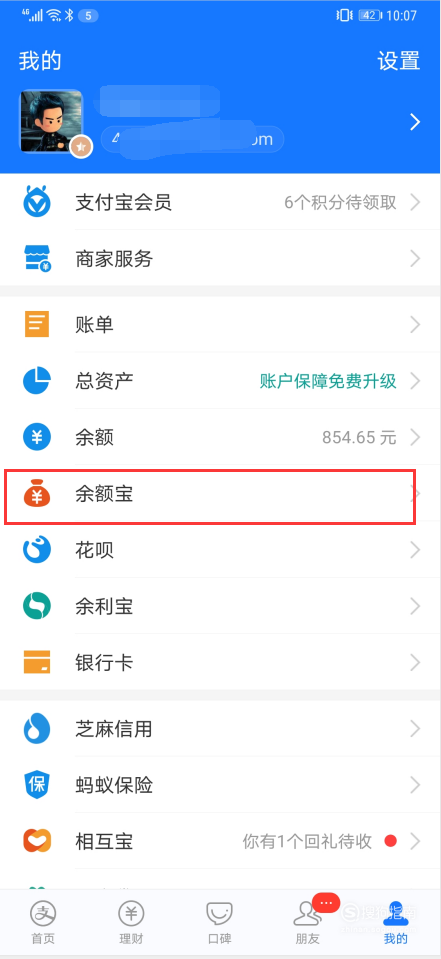View 账单 bills
Image resolution: width=441 pixels, height=959 pixels.
tap(220, 324)
